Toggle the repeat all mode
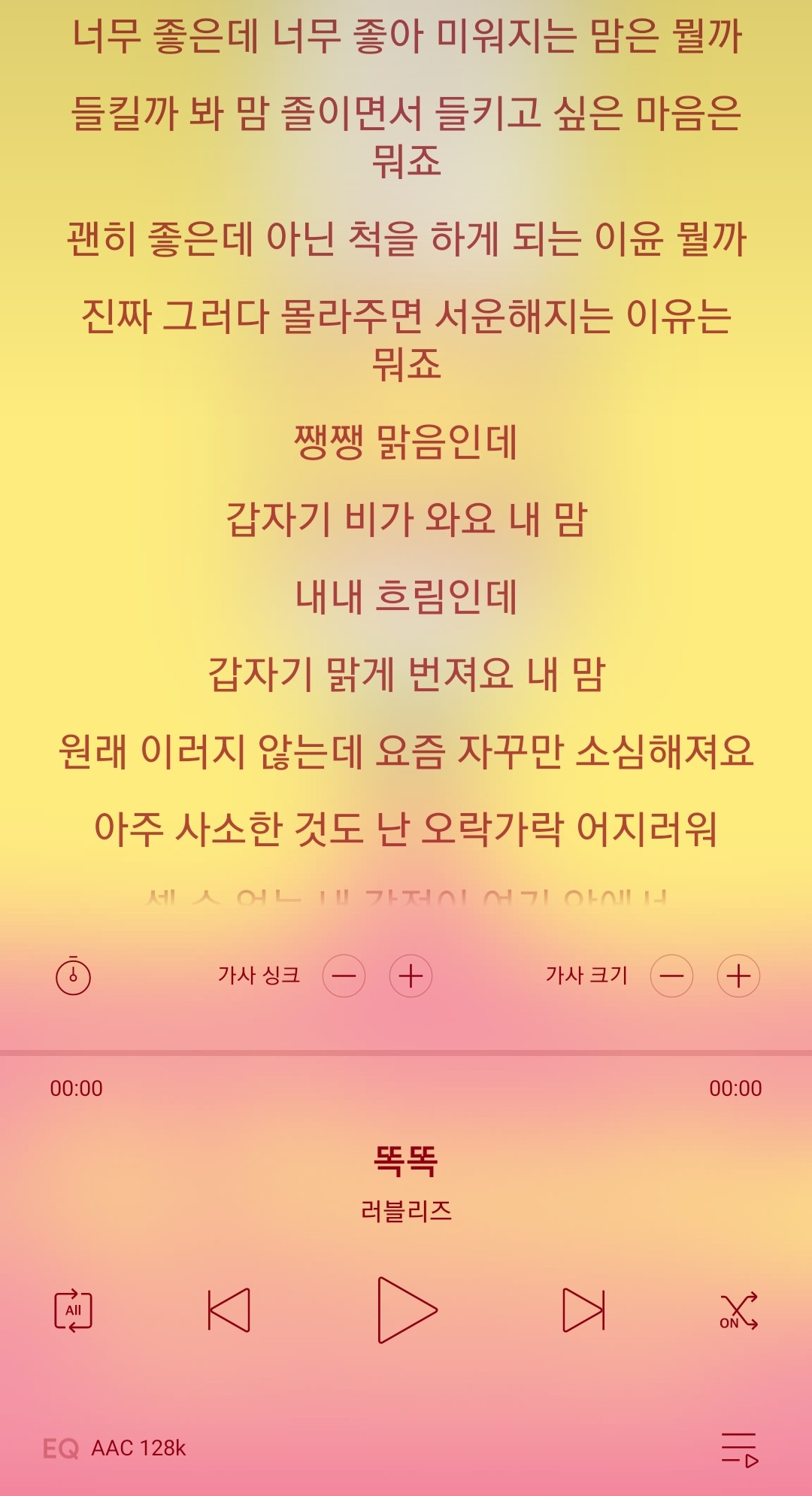Image resolution: width=812 pixels, height=1496 pixels. (73, 1311)
